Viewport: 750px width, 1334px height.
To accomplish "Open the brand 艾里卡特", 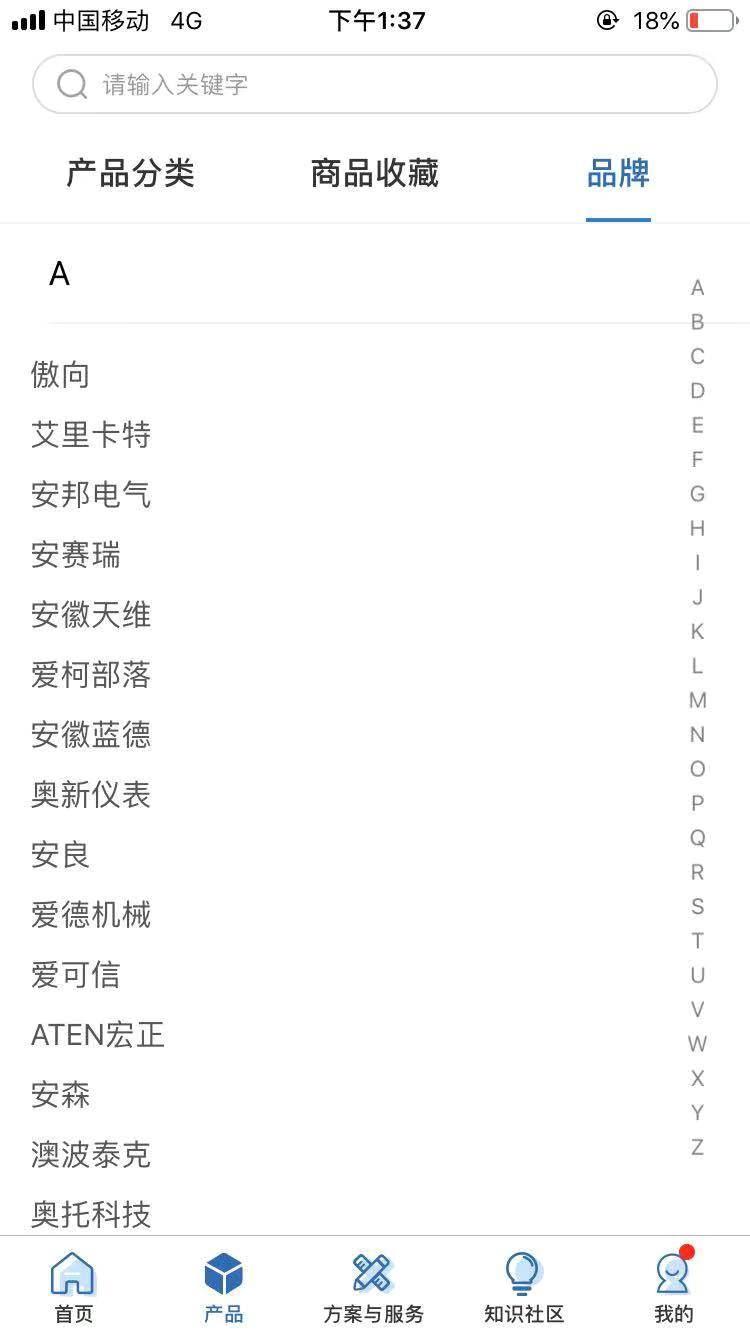I will [91, 435].
